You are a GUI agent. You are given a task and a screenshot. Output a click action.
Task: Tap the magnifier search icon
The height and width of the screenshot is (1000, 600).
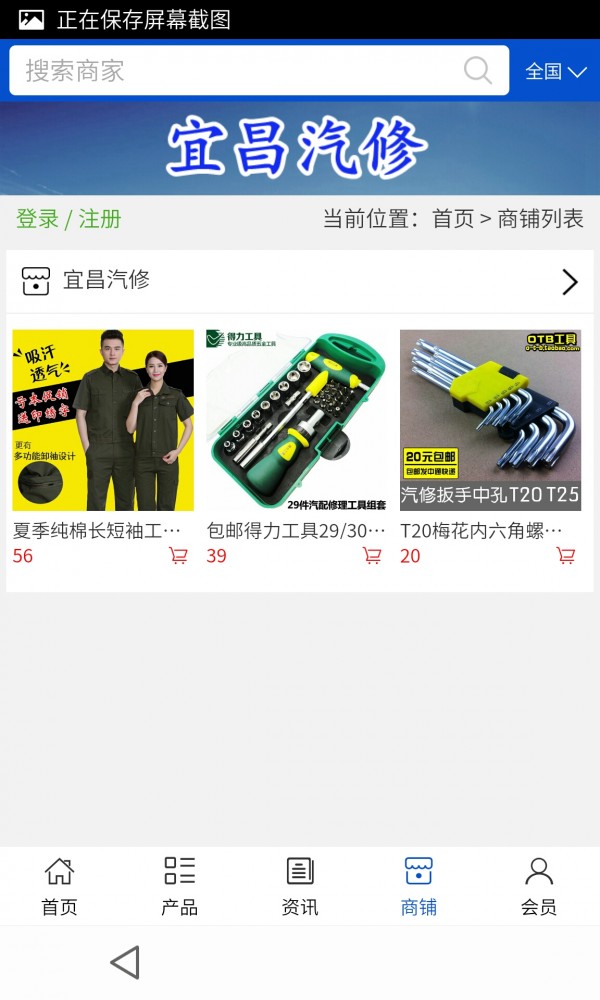tap(478, 71)
